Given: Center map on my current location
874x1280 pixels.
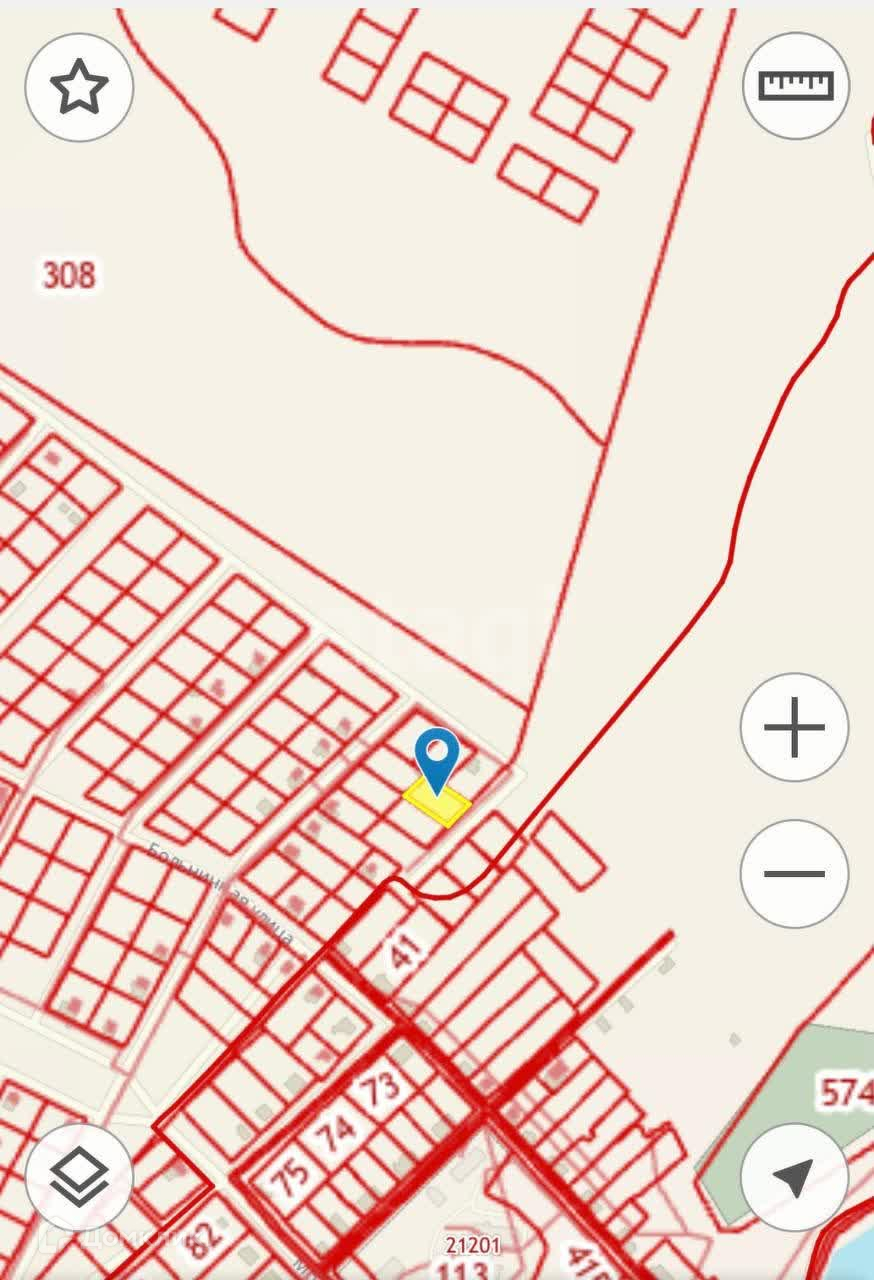Looking at the screenshot, I should (x=794, y=1177).
